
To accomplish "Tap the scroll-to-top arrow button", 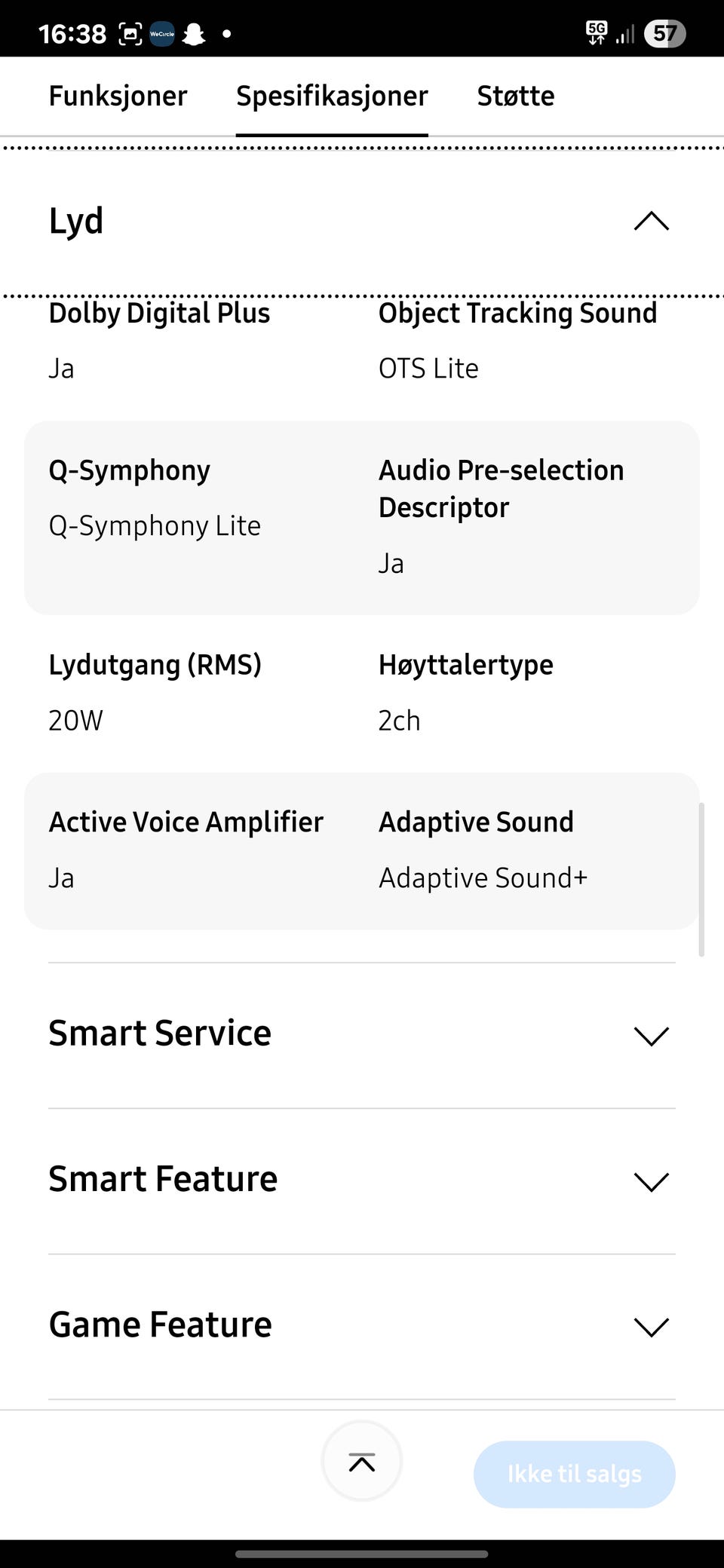I will click(x=362, y=1462).
